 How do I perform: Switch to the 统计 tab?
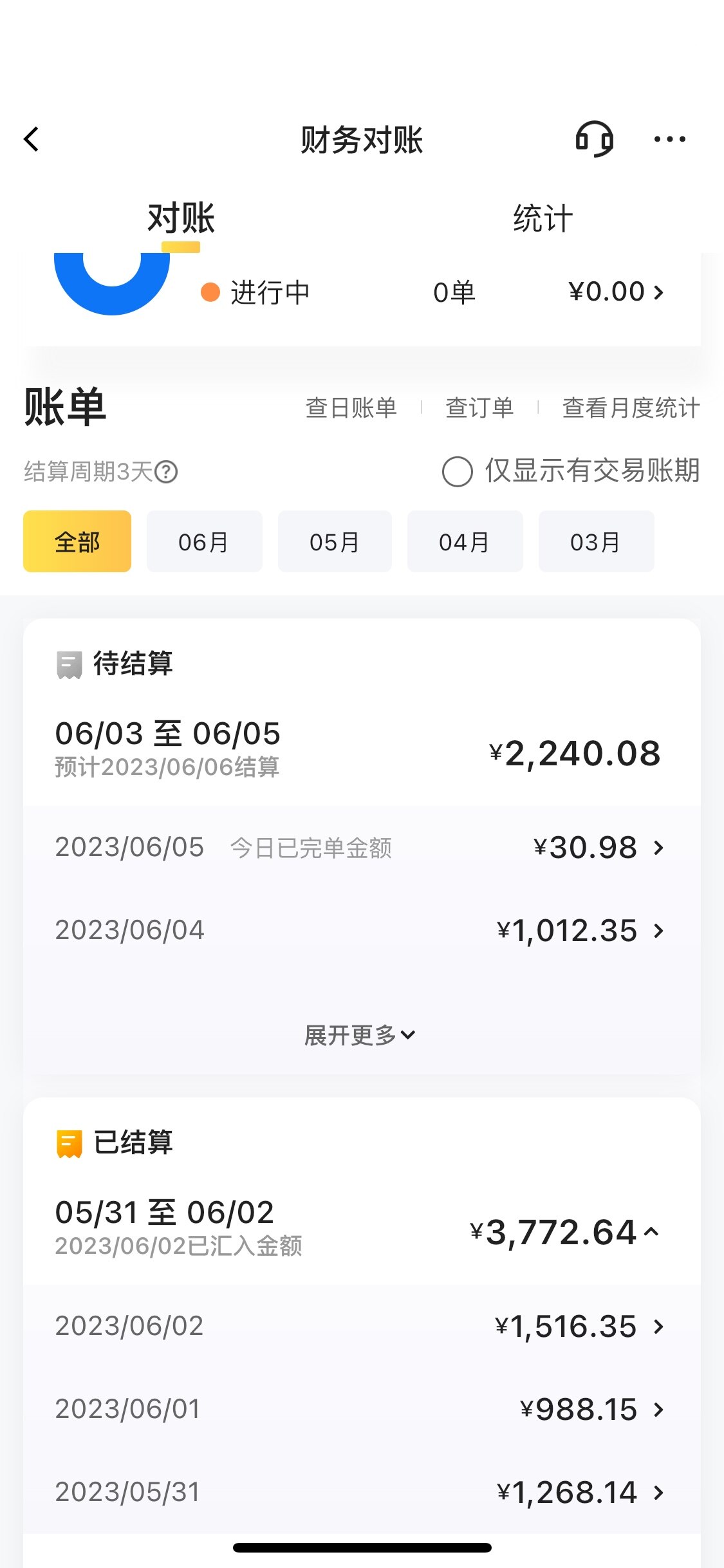(x=543, y=218)
